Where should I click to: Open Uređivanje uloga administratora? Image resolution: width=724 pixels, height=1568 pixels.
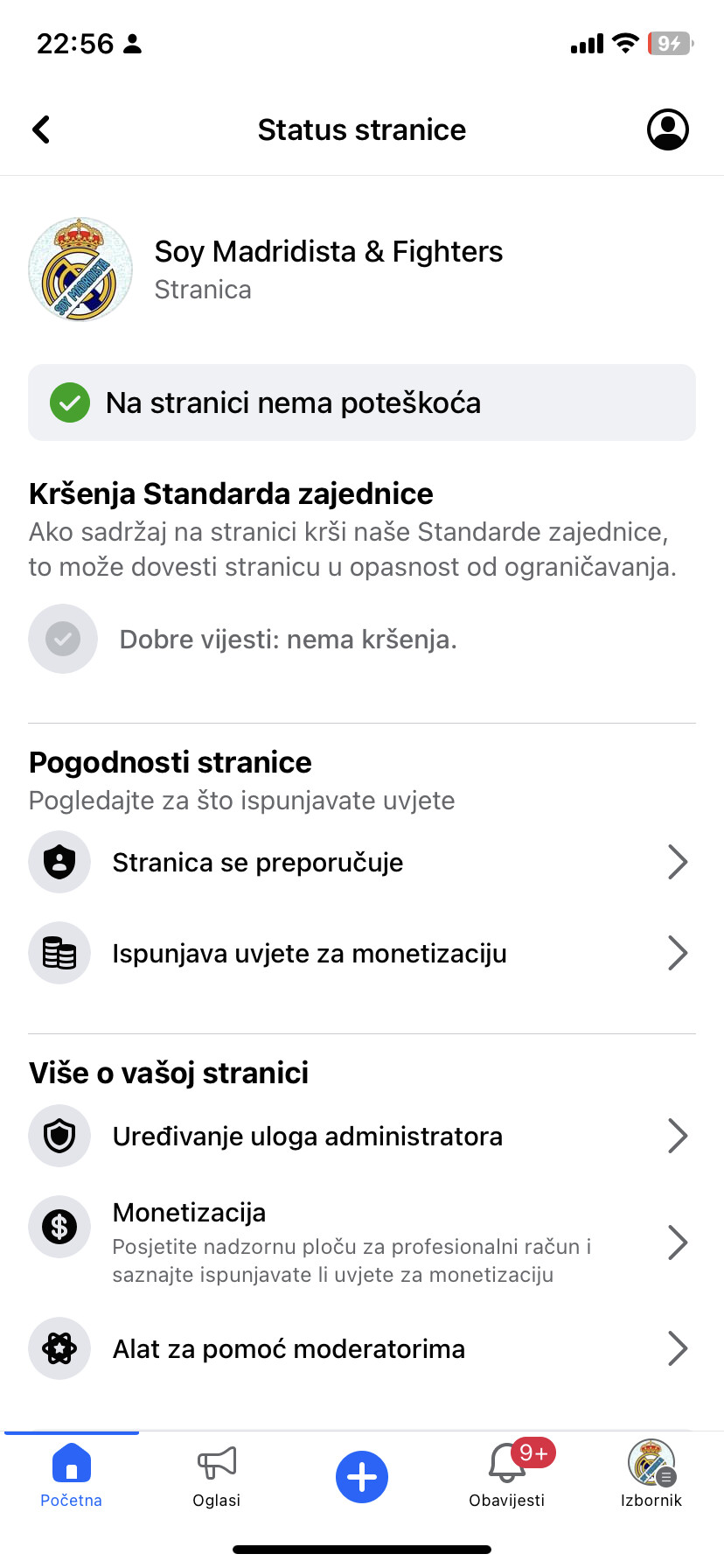(362, 1136)
